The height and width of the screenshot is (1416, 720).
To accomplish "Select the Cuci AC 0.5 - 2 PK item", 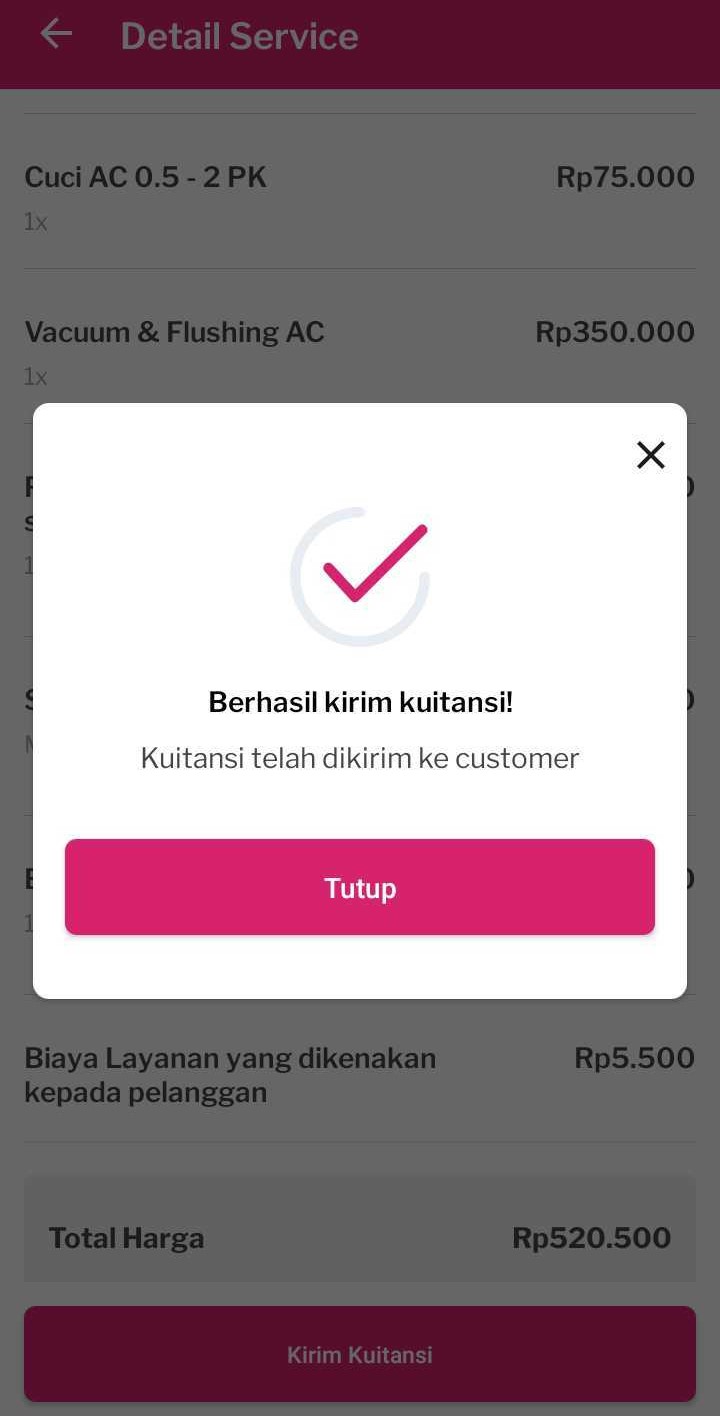I will (x=145, y=176).
